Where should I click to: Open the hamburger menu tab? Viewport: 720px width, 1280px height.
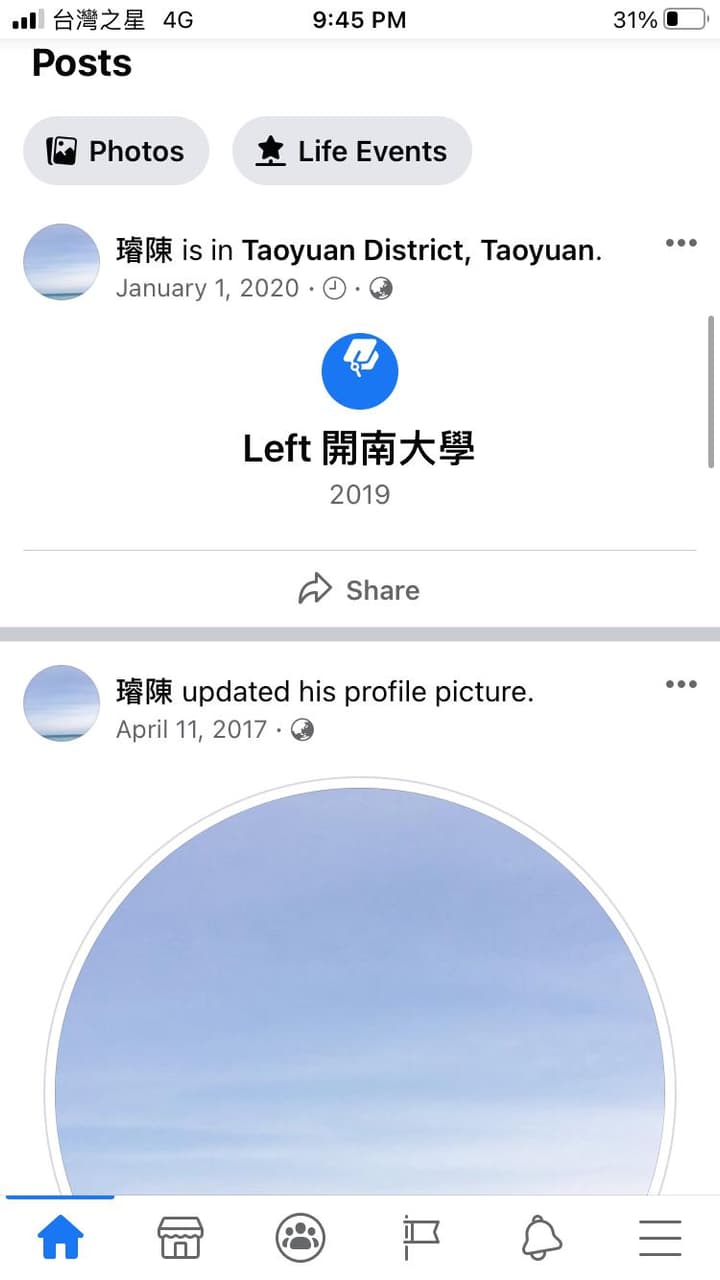(660, 1238)
